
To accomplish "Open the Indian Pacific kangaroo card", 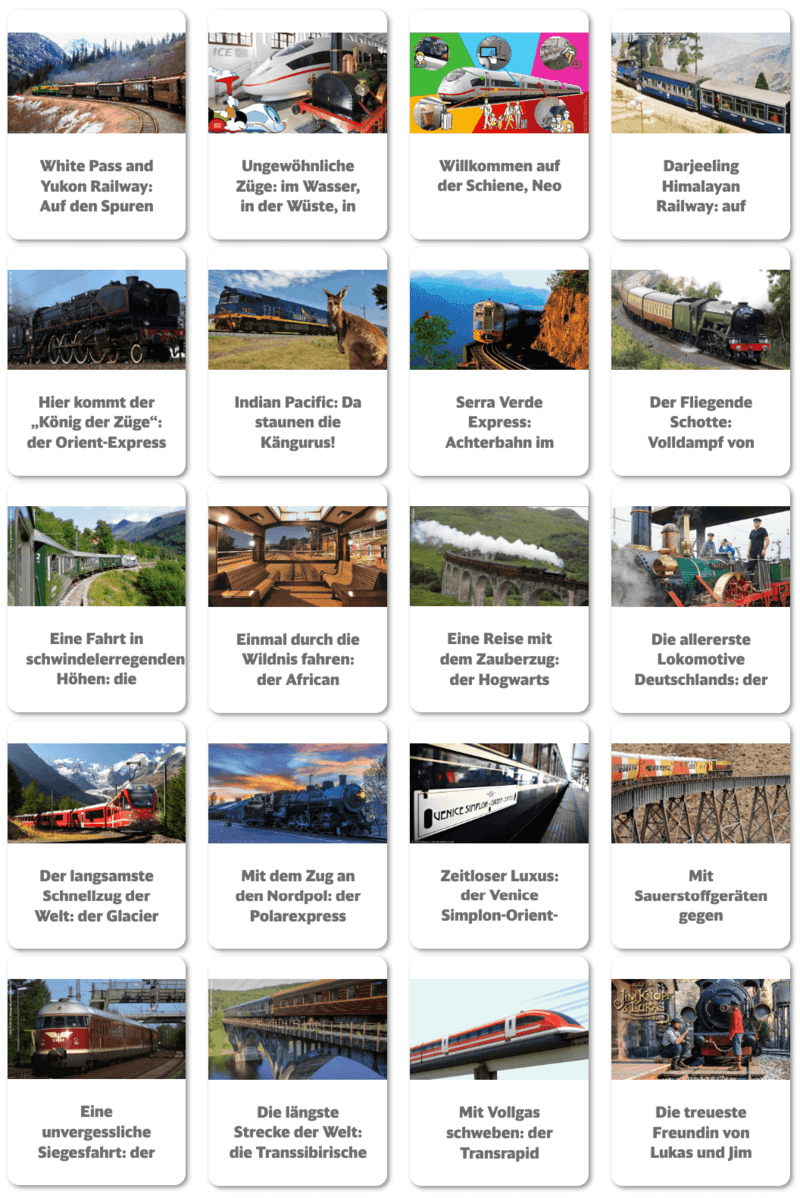I will point(298,361).
